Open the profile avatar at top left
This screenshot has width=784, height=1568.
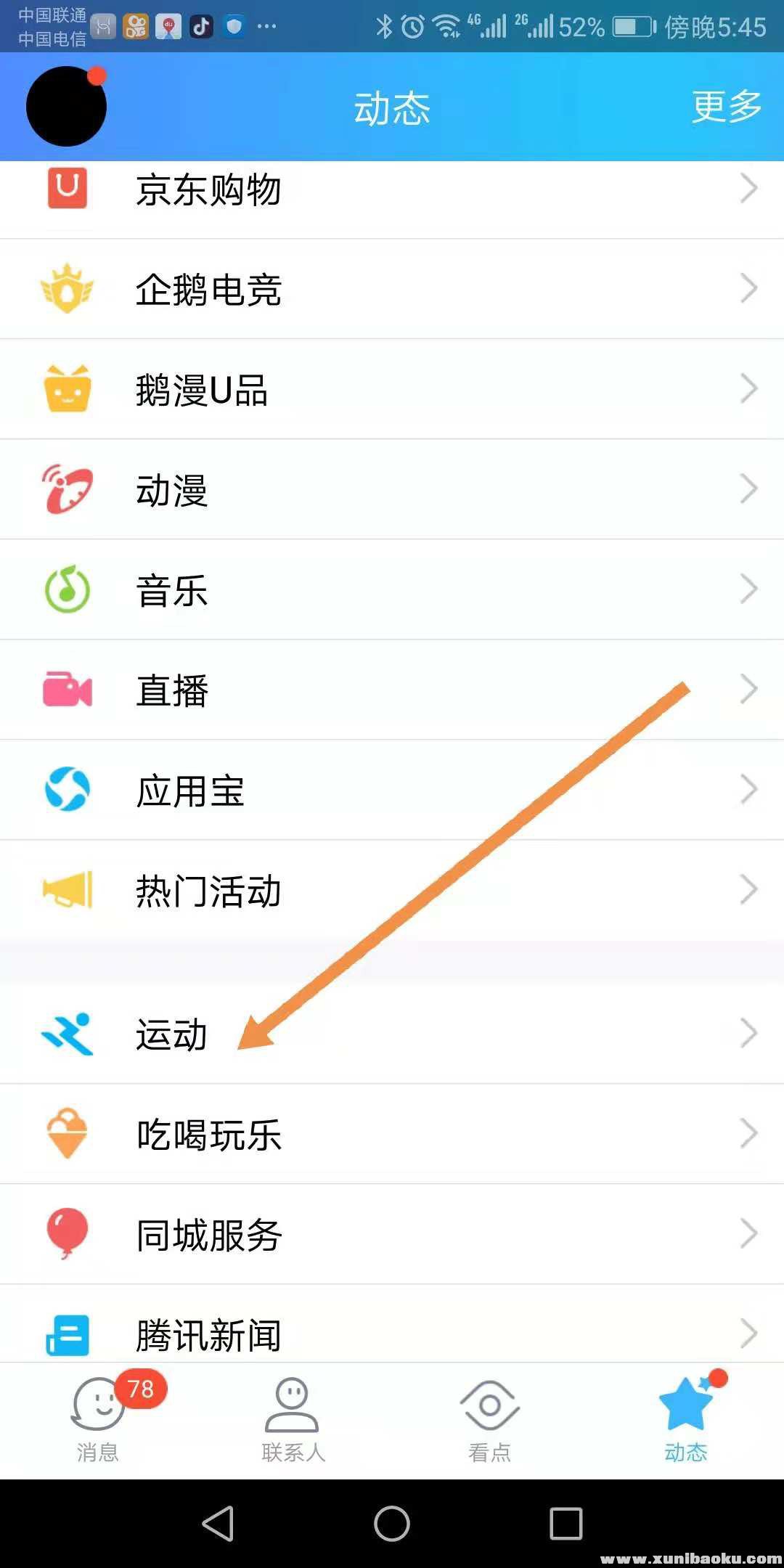click(66, 106)
